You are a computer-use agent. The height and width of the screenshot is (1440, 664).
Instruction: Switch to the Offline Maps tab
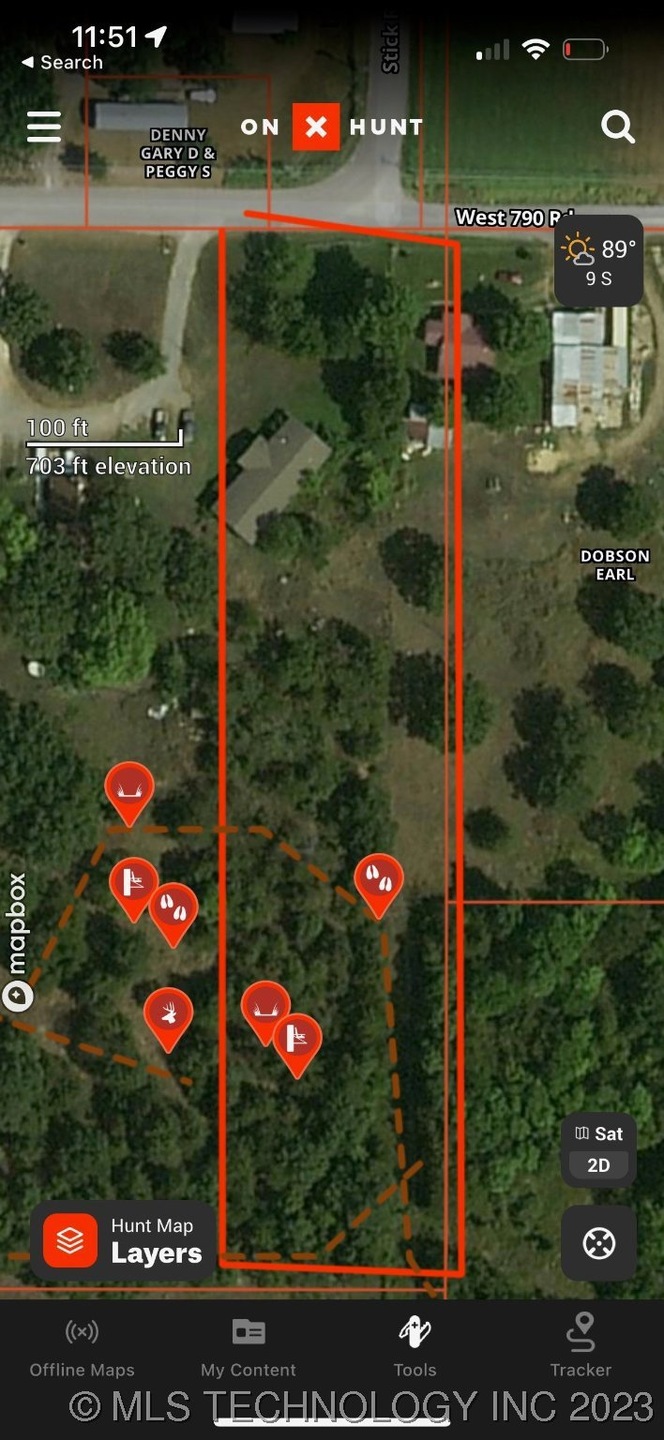(82, 1347)
